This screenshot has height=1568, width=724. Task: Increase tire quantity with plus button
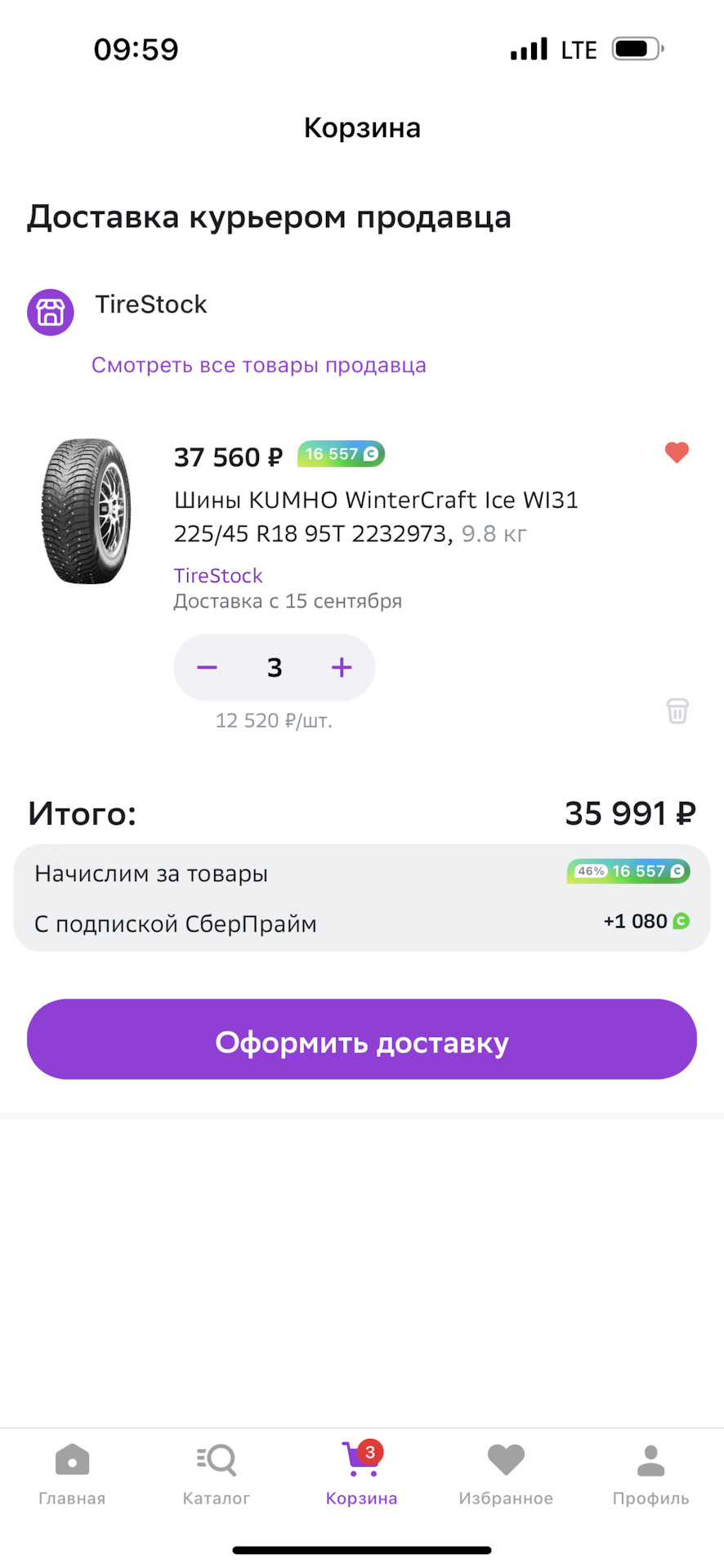pos(342,667)
